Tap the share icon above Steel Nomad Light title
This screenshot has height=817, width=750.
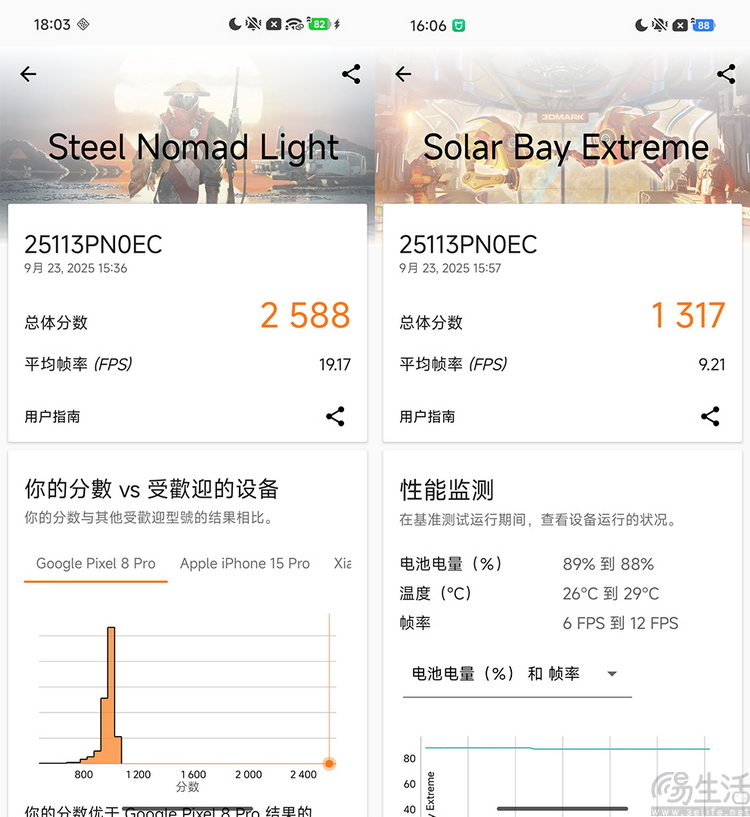tap(350, 73)
